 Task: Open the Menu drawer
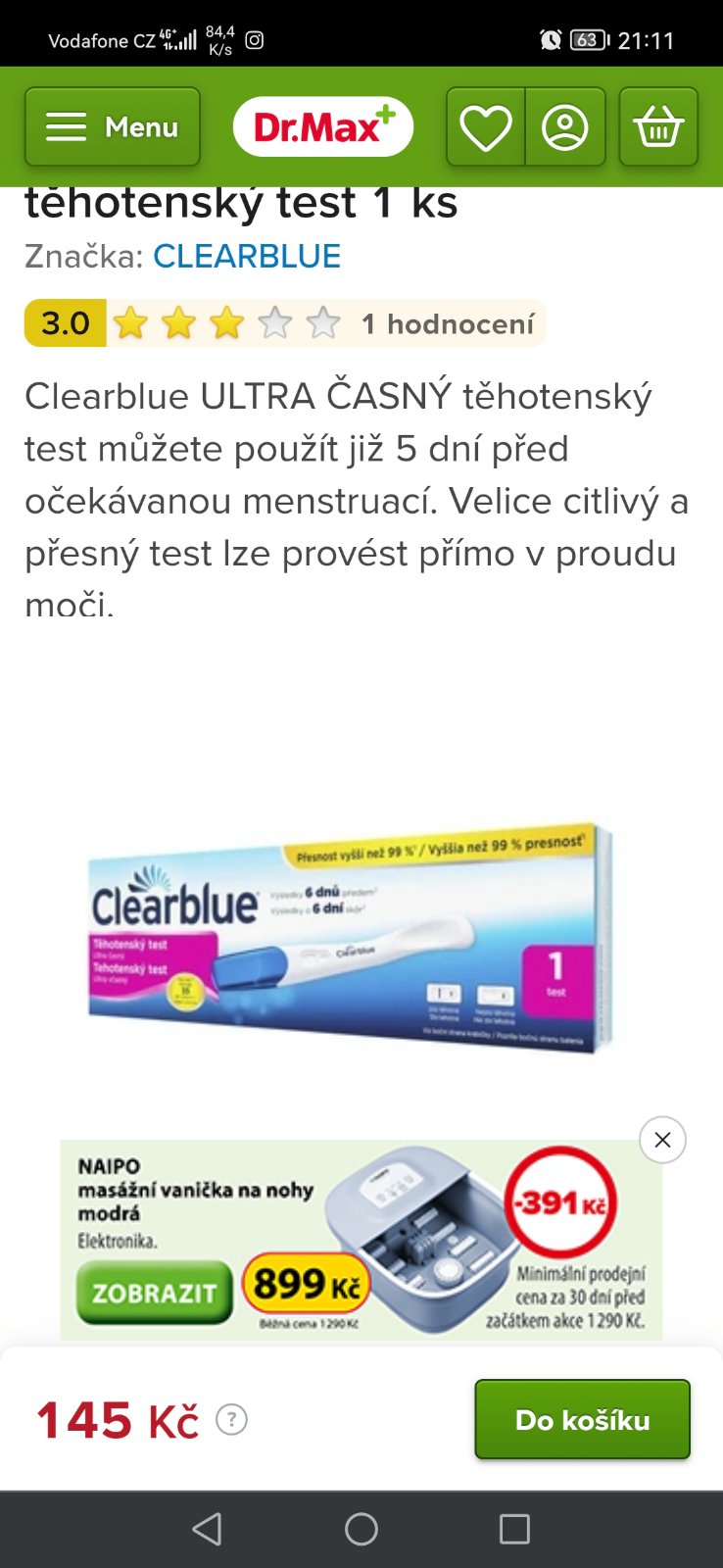[x=113, y=127]
